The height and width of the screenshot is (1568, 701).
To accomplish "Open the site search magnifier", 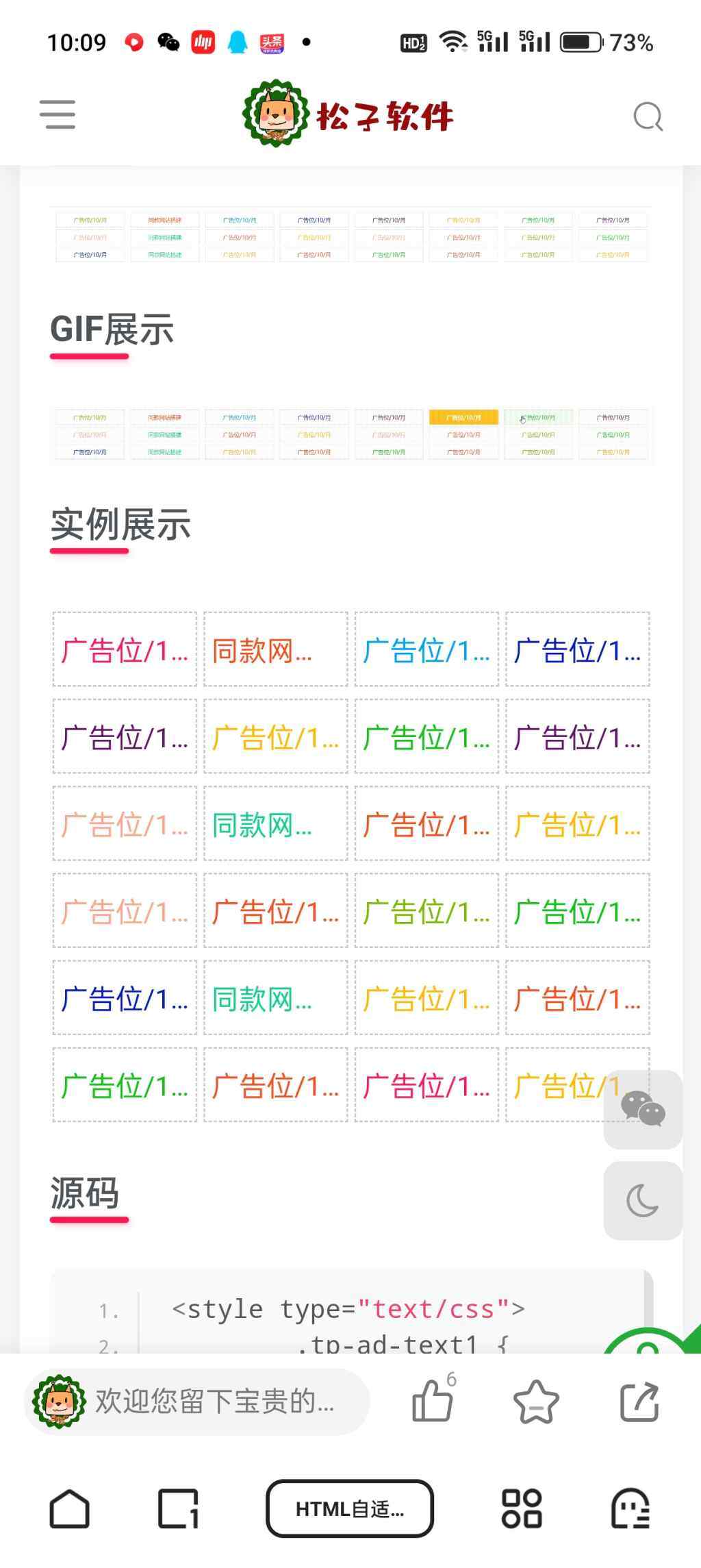I will (x=647, y=115).
